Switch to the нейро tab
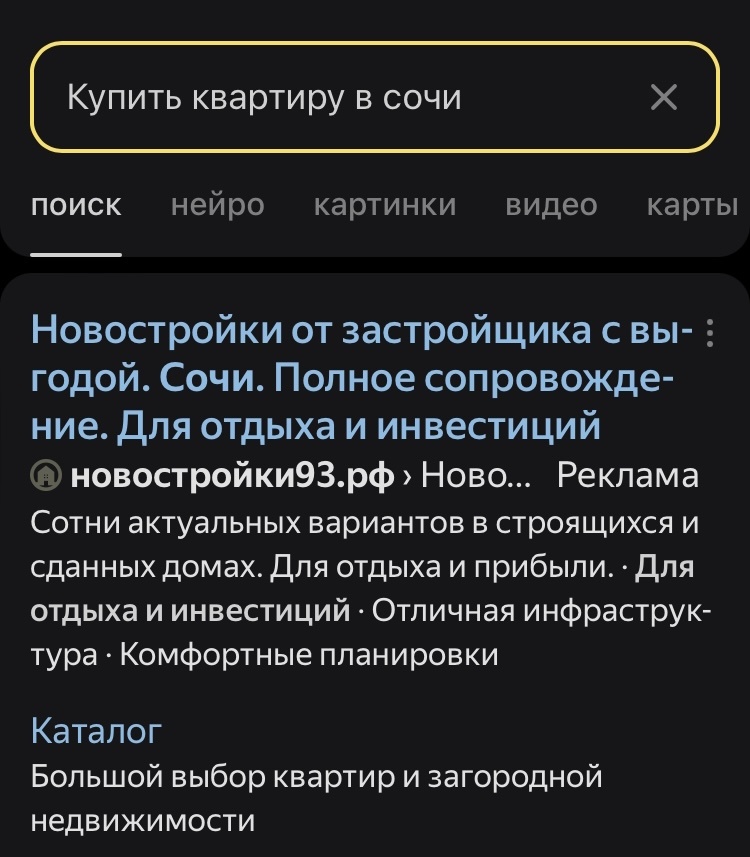Screen dimensions: 750x857 (219, 204)
